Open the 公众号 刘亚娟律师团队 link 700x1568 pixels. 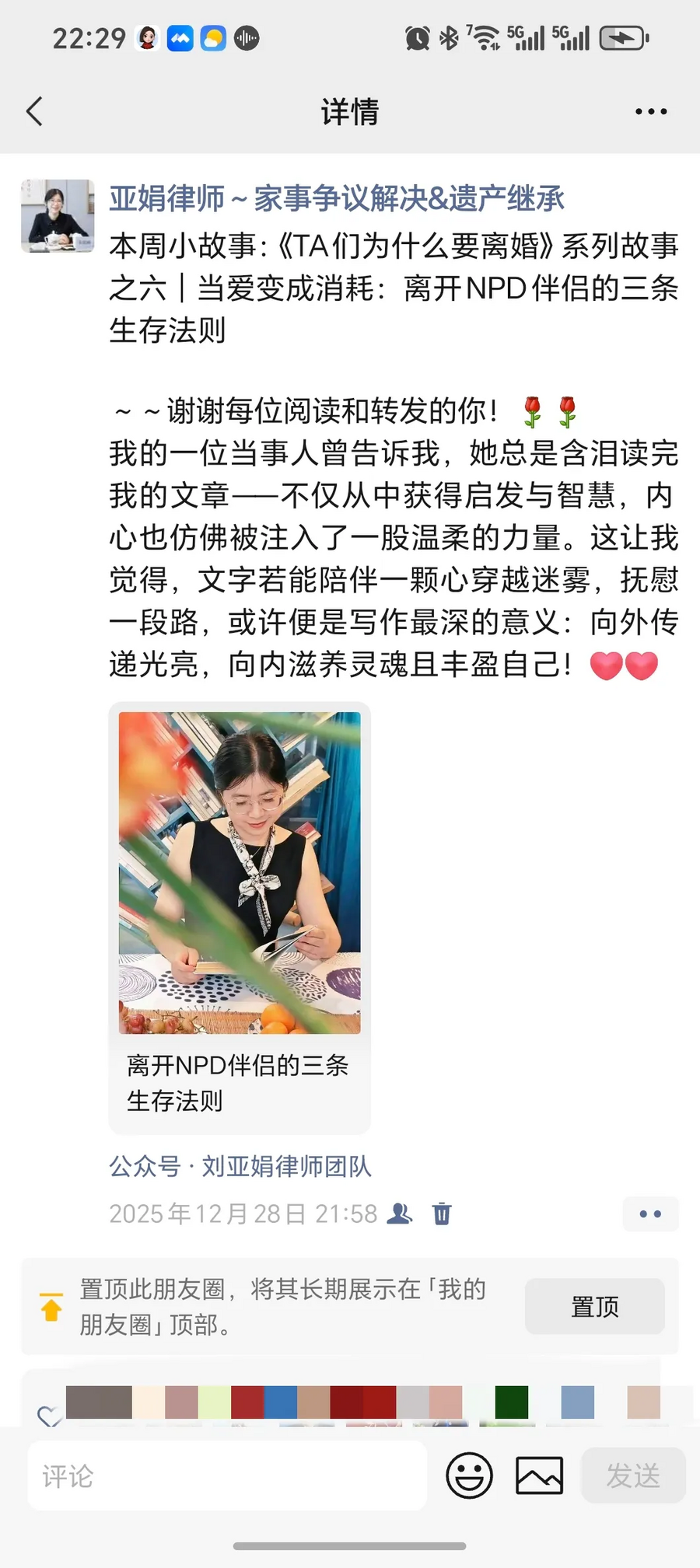(x=240, y=1166)
